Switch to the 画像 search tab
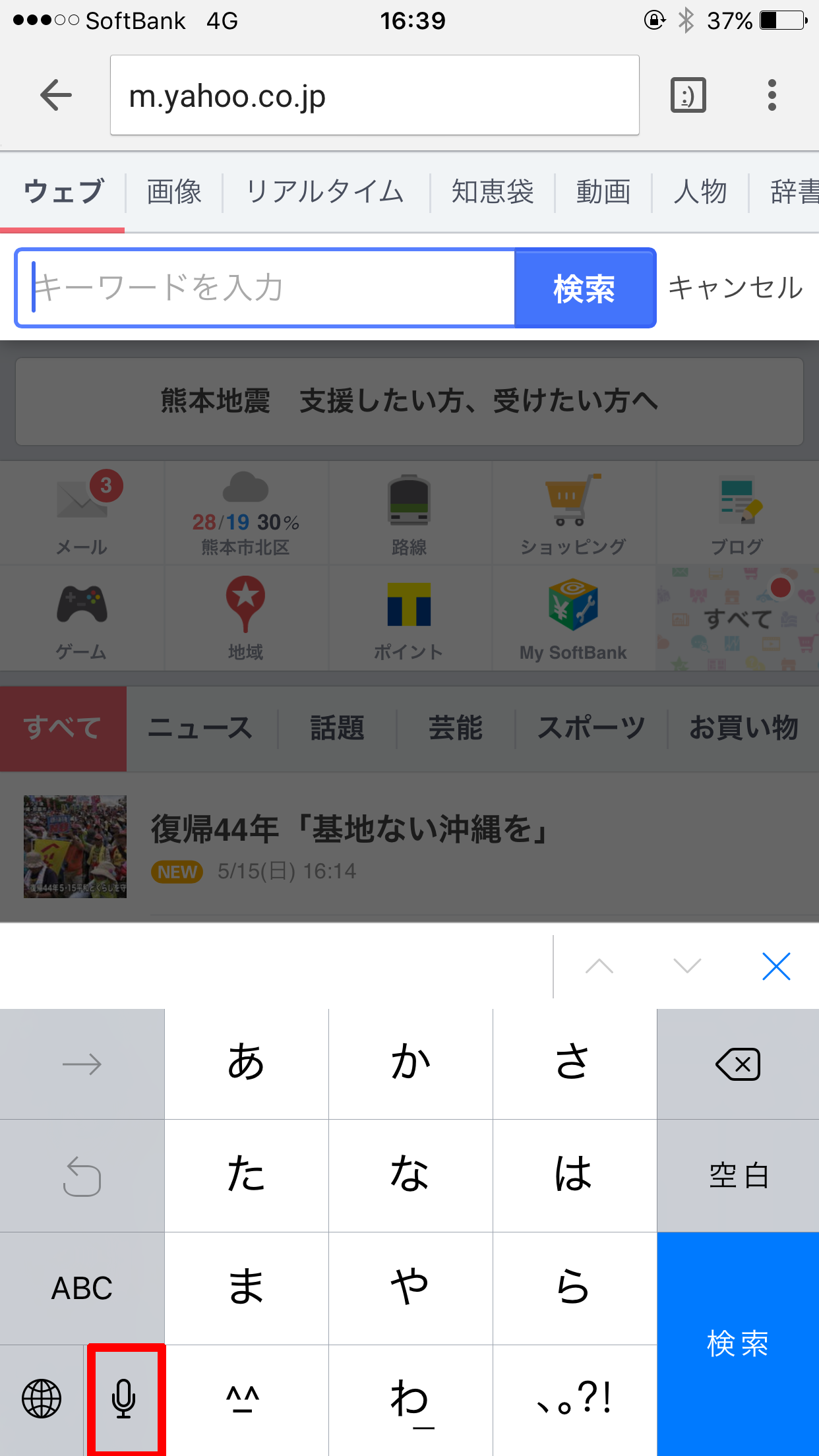The width and height of the screenshot is (819, 1456). (x=174, y=192)
